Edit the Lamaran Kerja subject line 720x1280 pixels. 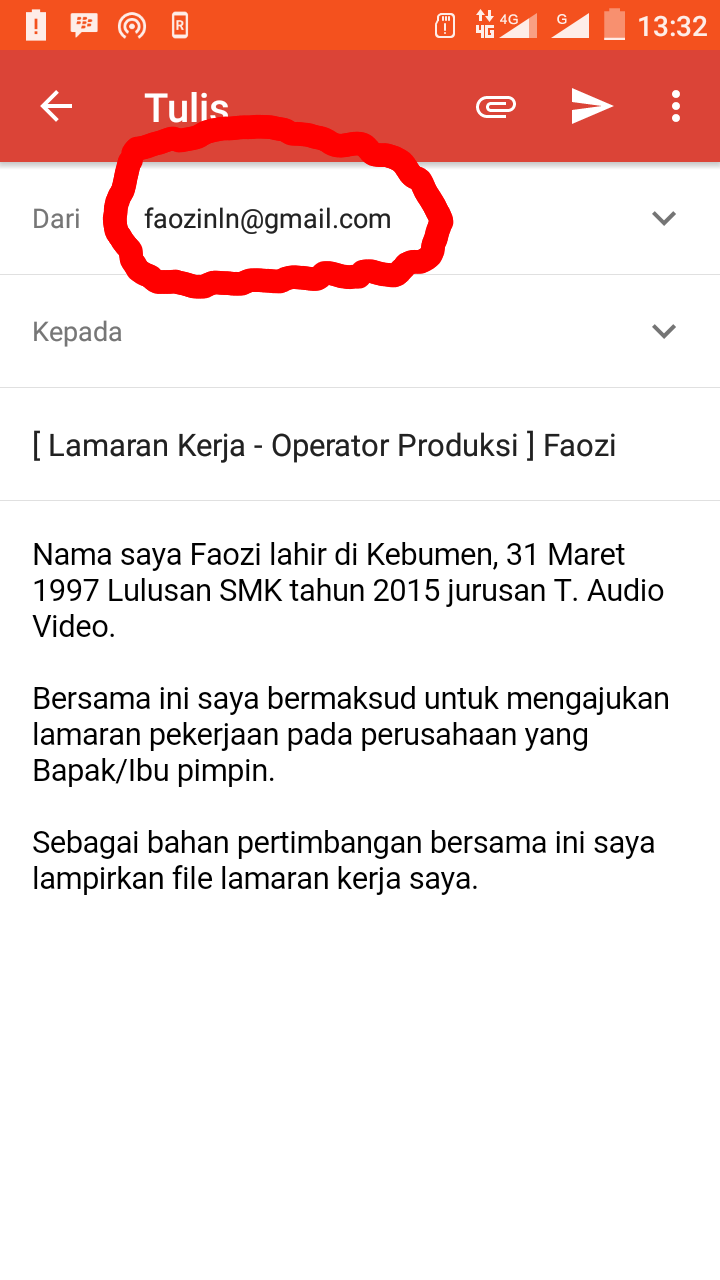360,445
